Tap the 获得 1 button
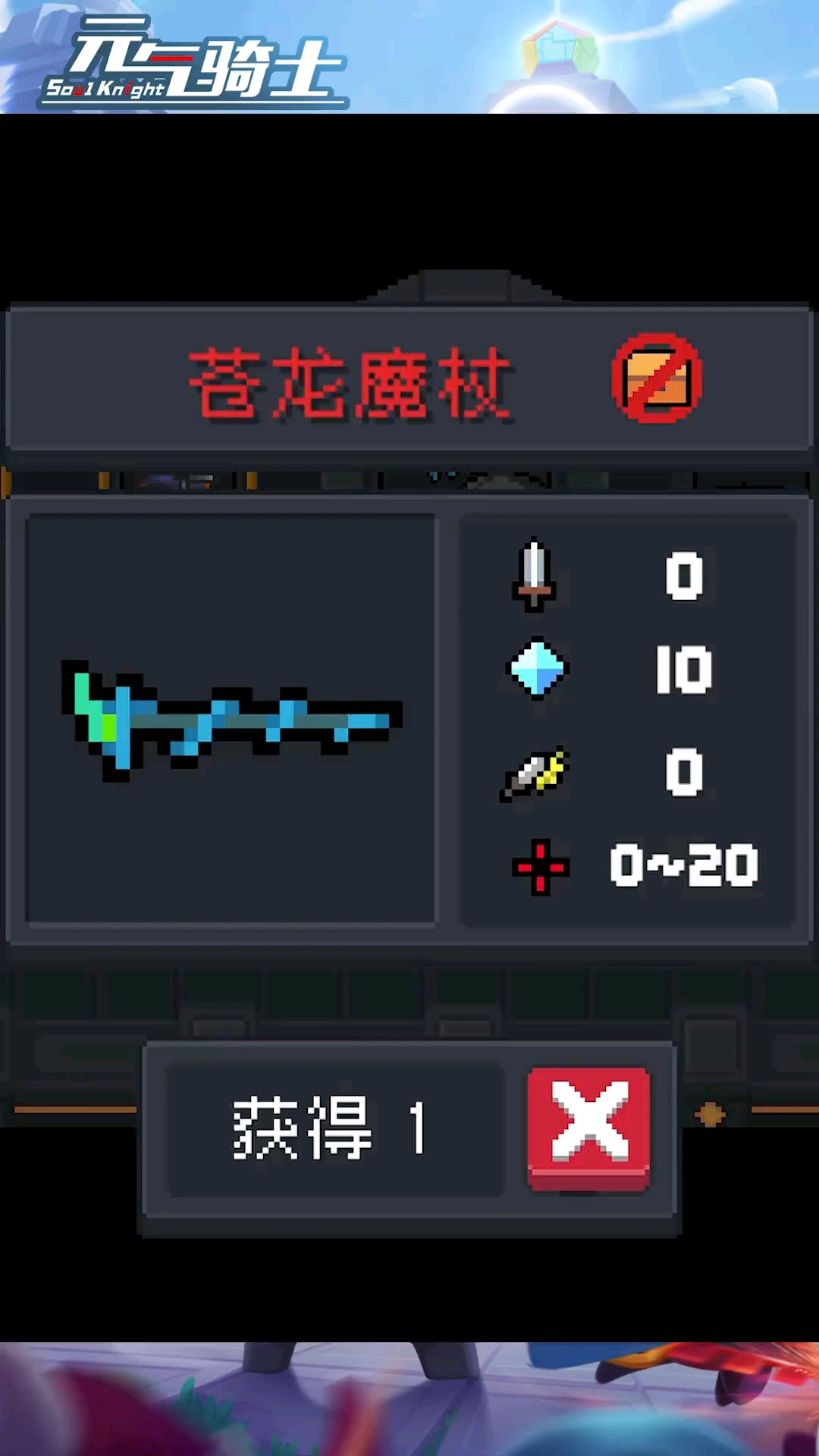 tap(334, 1129)
